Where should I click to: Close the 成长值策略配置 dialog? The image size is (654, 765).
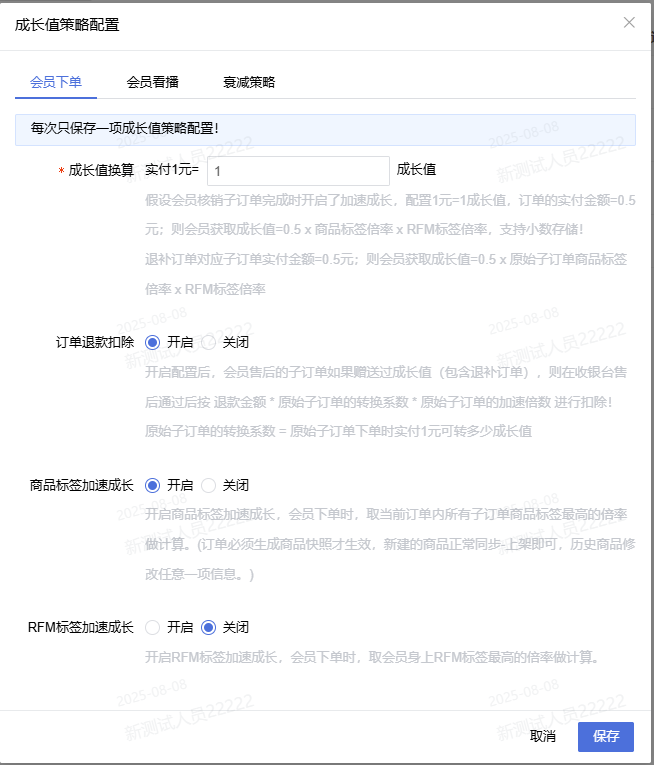629,23
